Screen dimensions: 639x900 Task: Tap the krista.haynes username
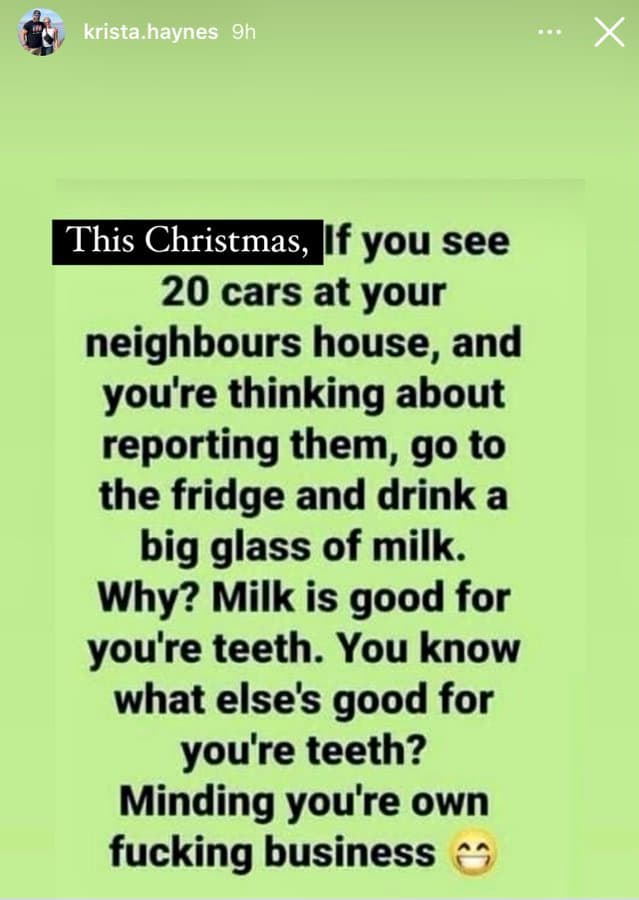(x=150, y=32)
